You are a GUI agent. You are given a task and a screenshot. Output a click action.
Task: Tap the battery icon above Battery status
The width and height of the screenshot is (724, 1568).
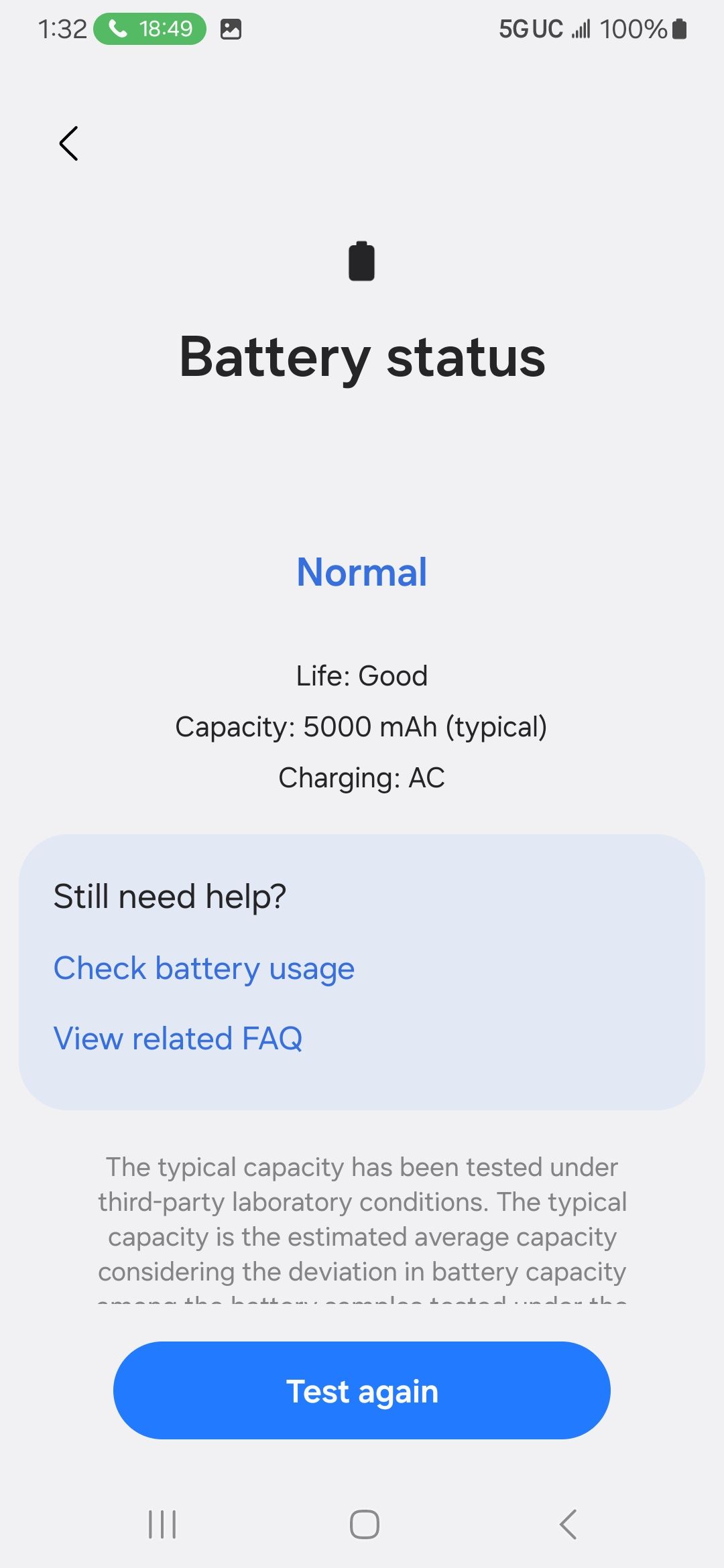[x=362, y=261]
